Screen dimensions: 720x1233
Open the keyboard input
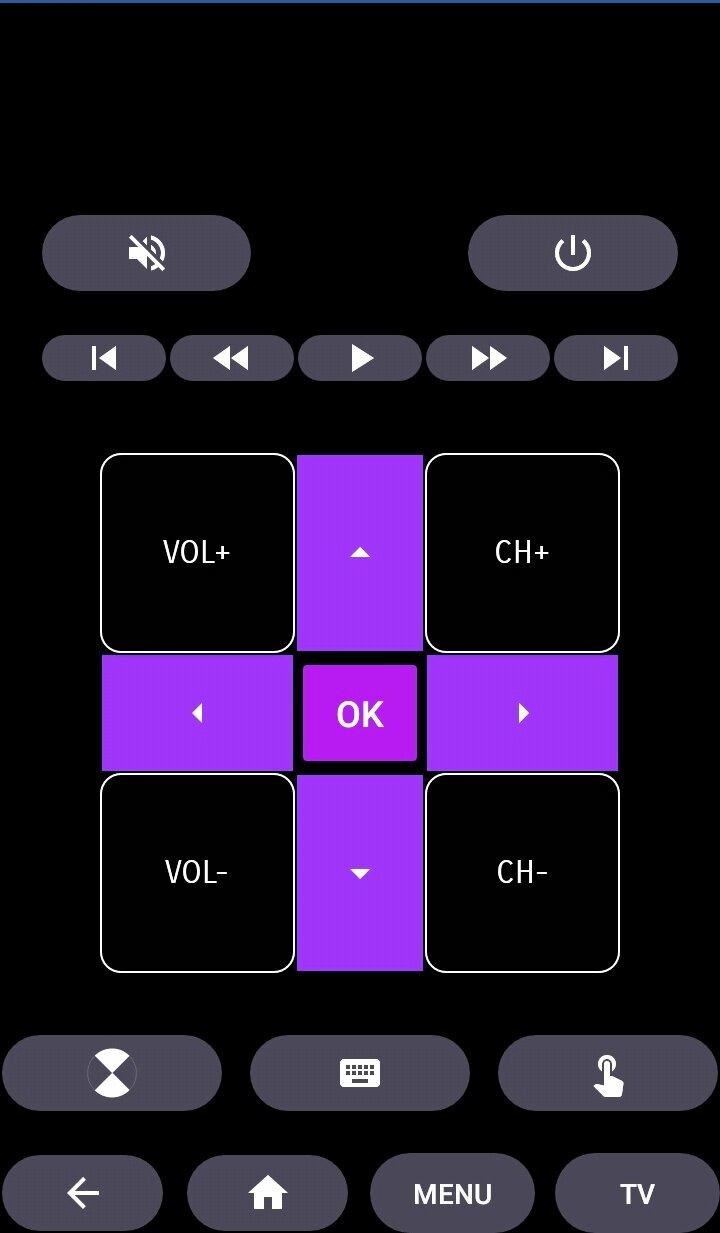[360, 1073]
